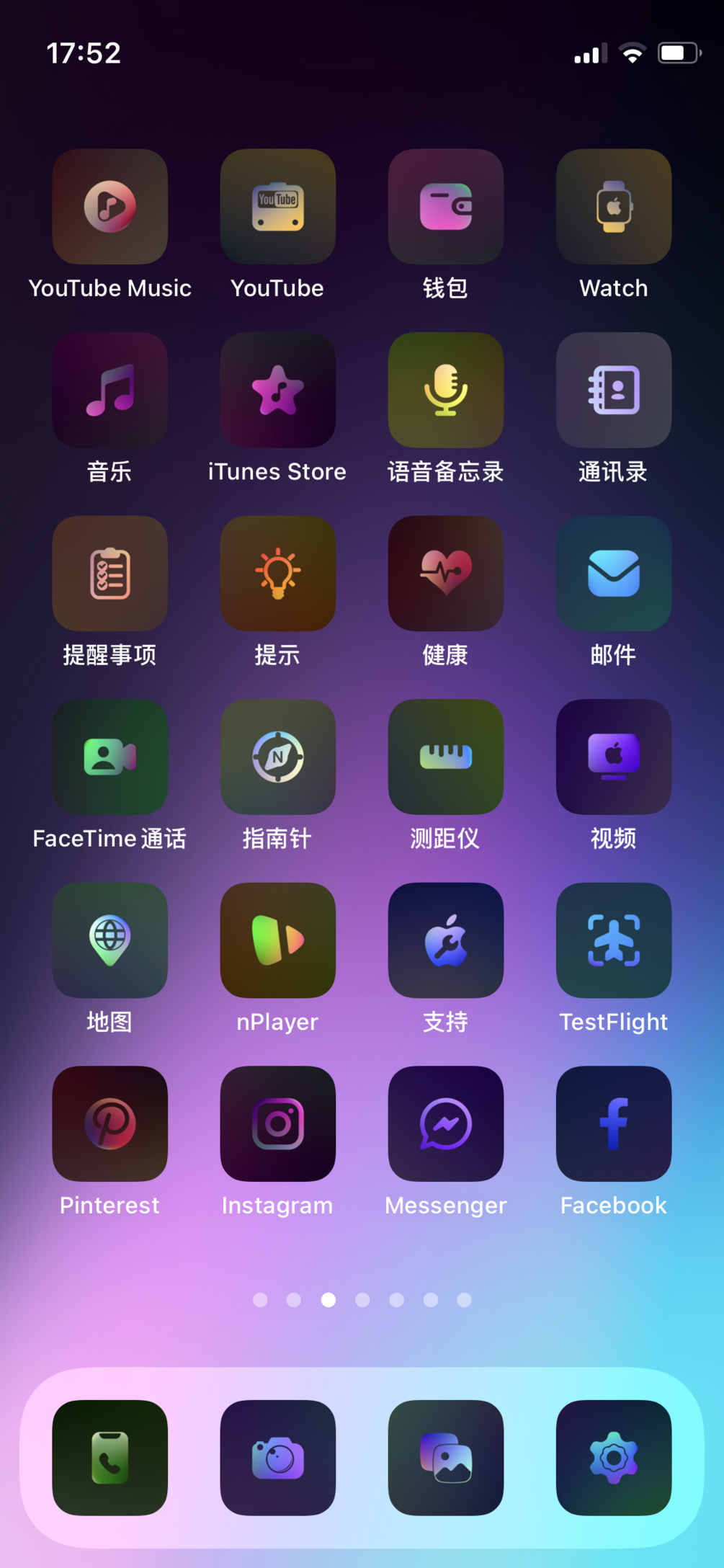Launch the 健康 health app
This screenshot has height=1568, width=724.
pos(445,574)
